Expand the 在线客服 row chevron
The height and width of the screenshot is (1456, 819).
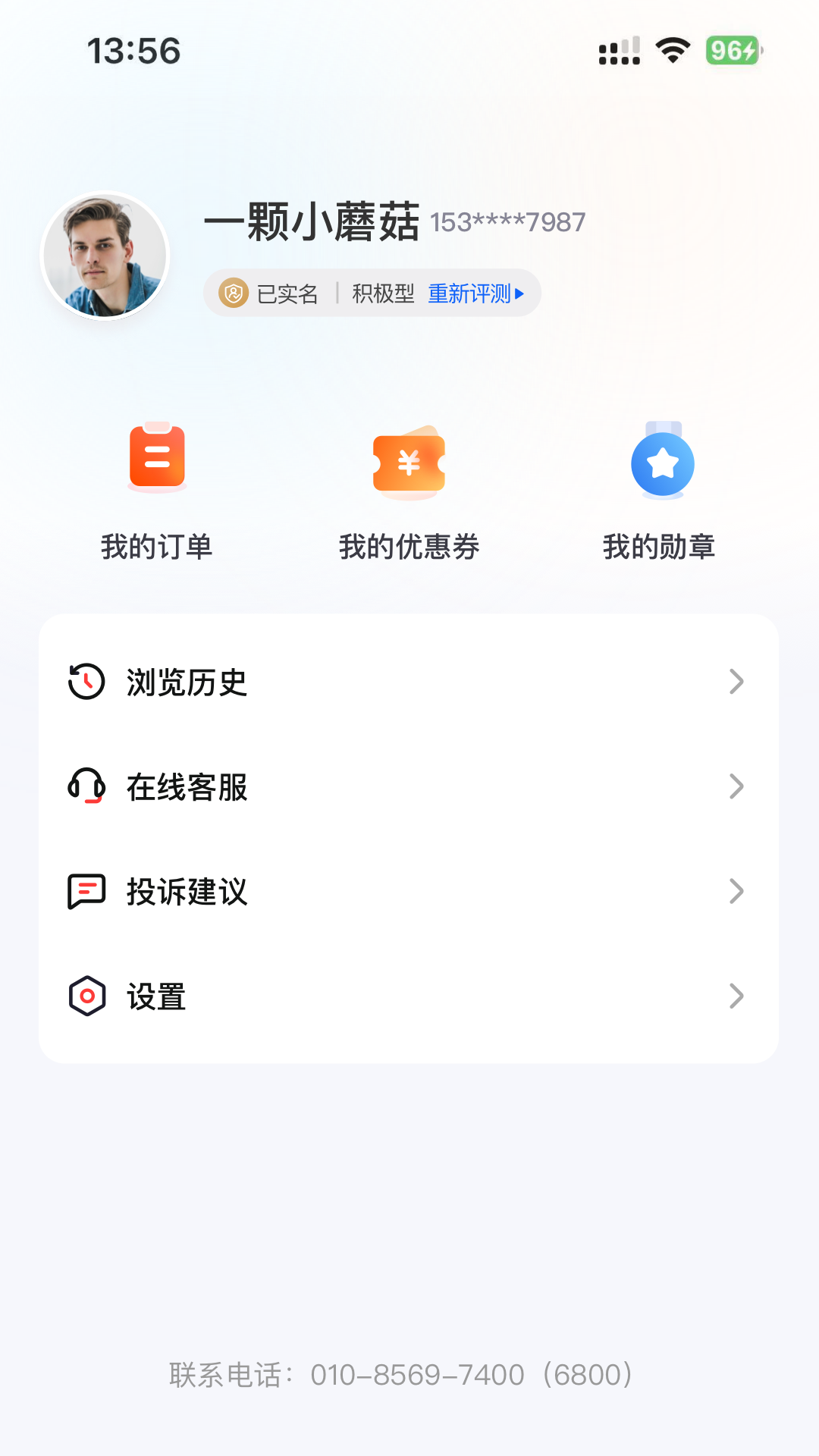coord(736,786)
